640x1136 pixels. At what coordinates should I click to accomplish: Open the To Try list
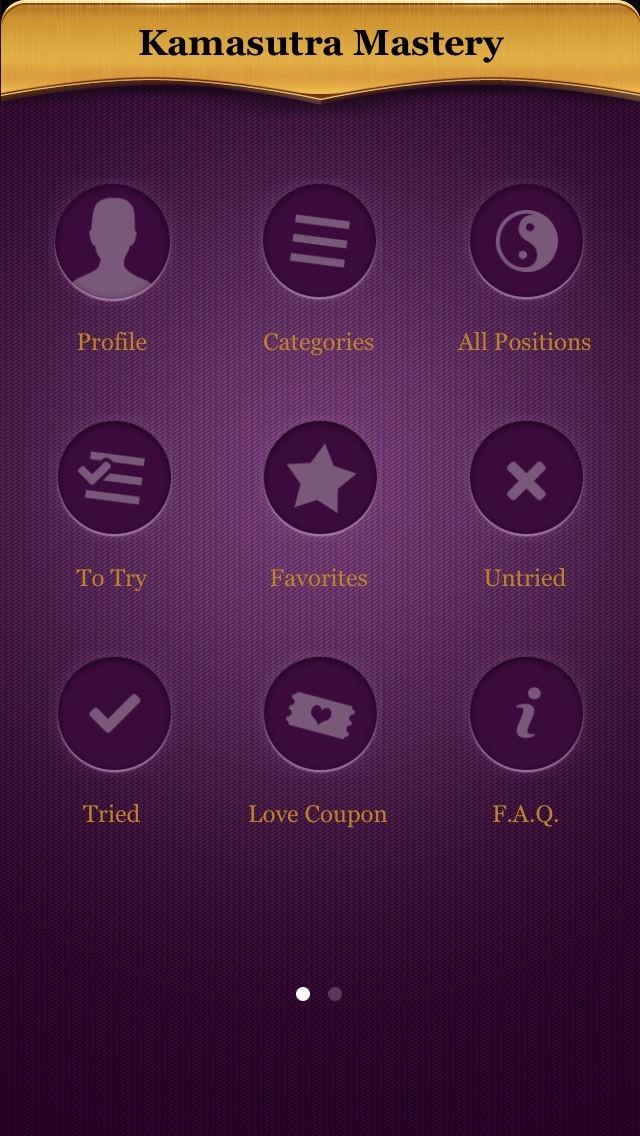click(112, 478)
